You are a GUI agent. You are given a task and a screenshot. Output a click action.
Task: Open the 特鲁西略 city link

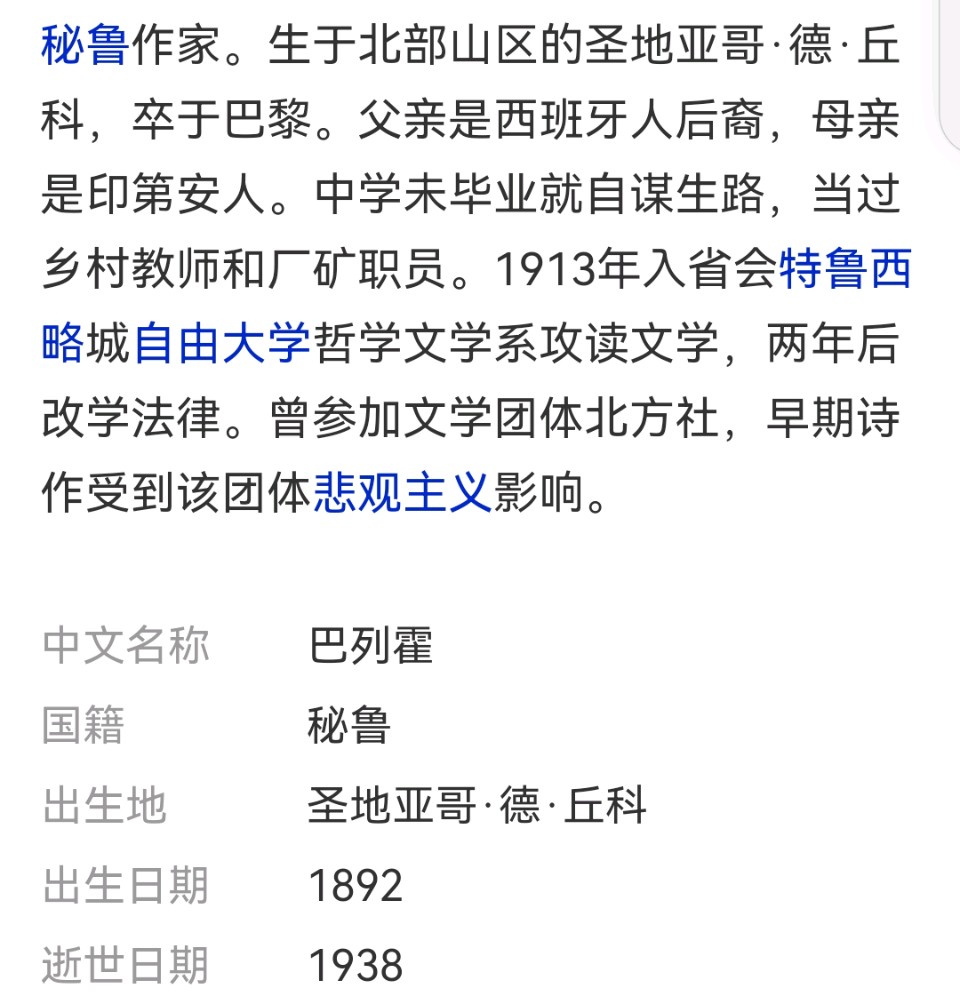coord(844,271)
